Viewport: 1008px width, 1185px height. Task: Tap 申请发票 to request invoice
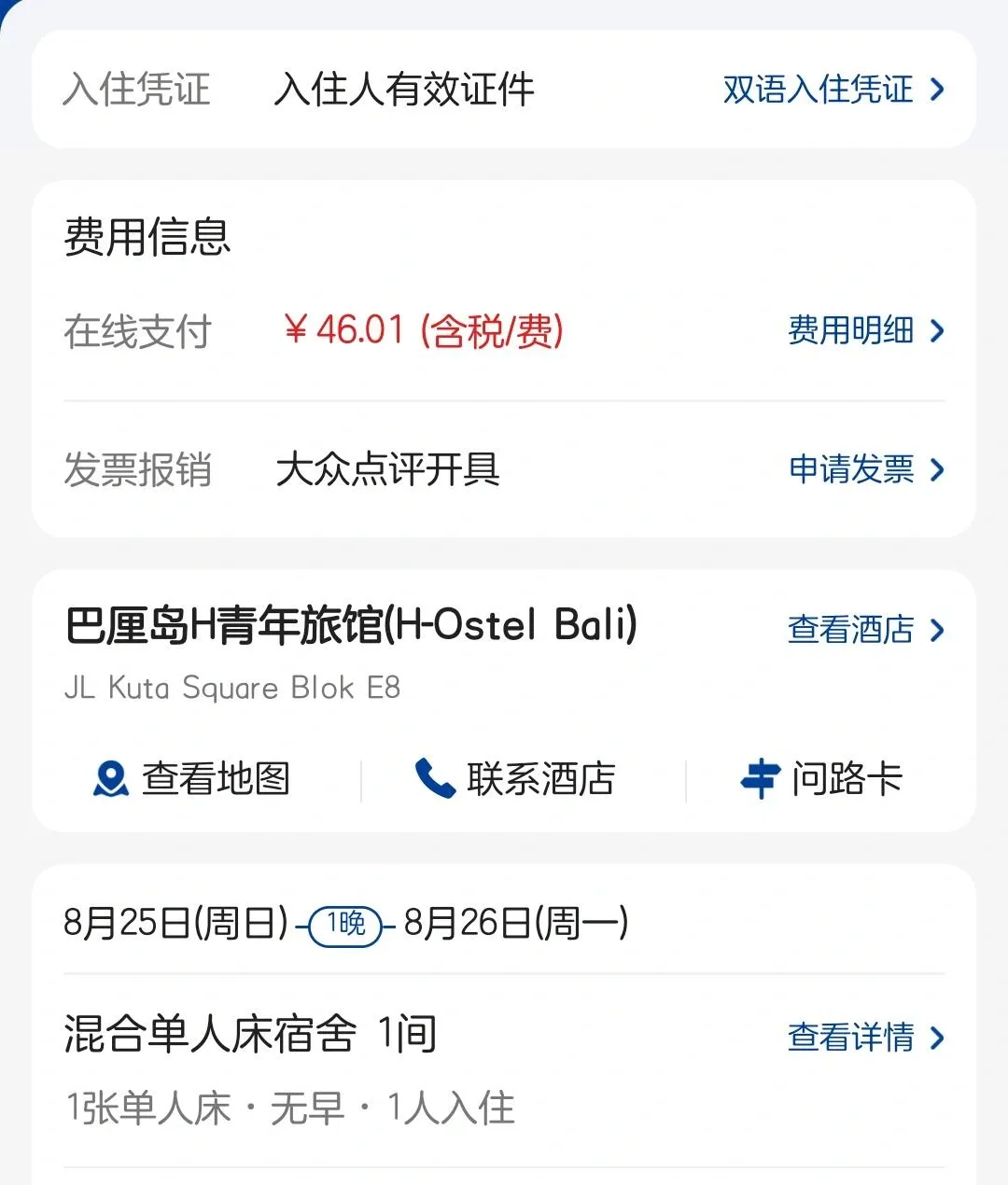pos(866,469)
